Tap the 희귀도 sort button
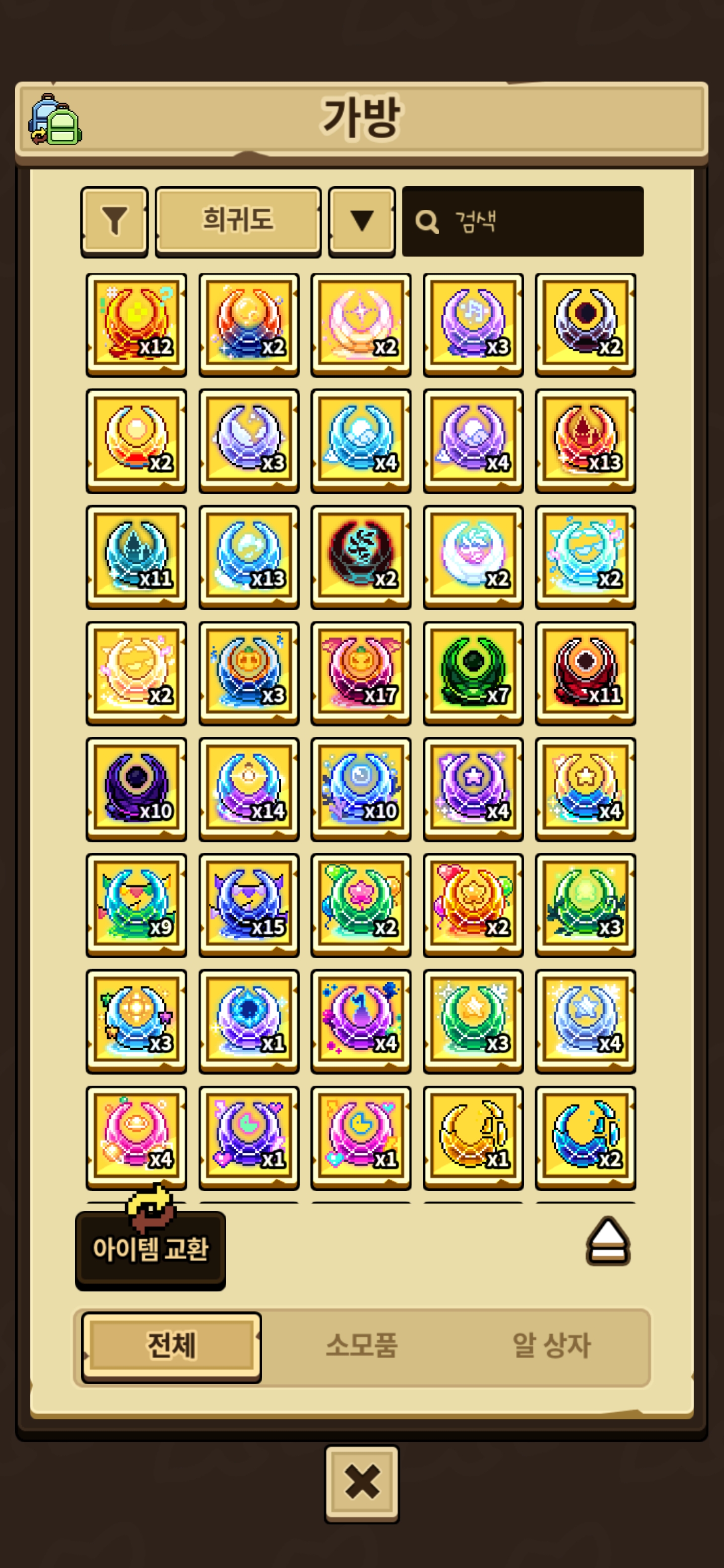Screen dimensions: 724x1568 pos(238,221)
